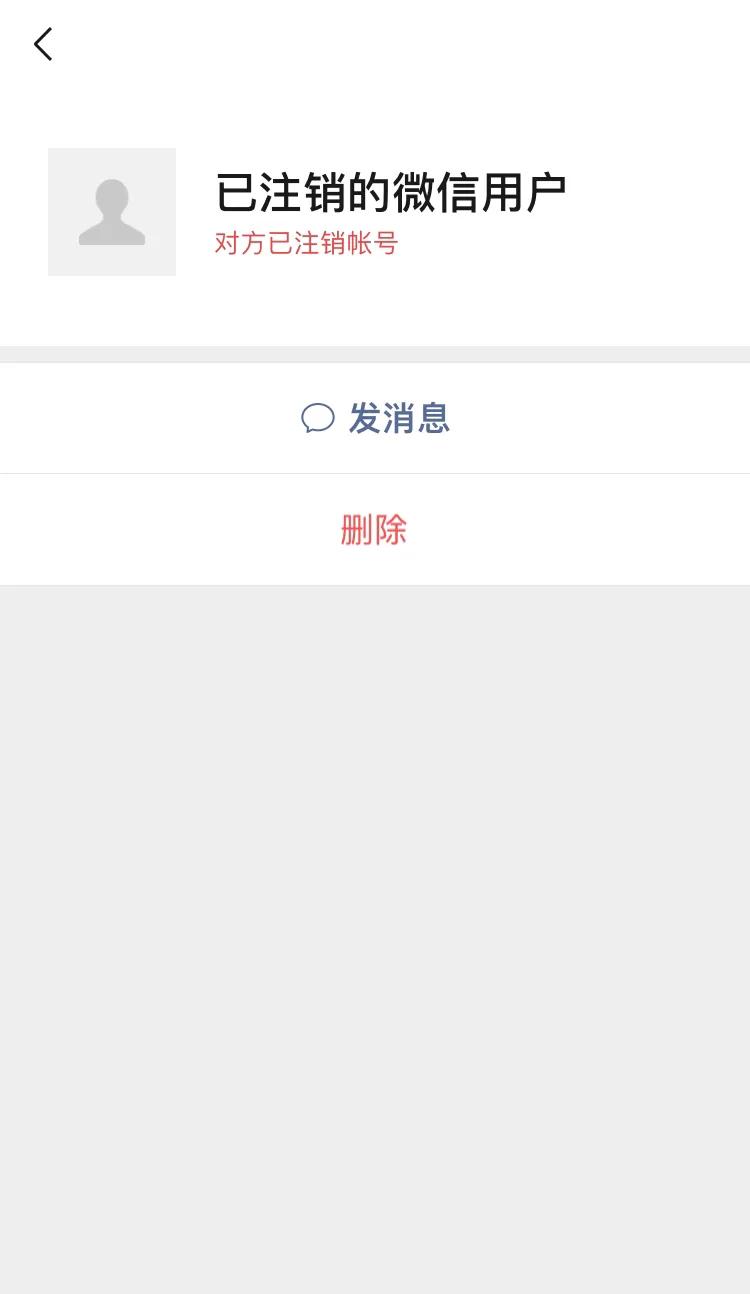Click the 发消息 row to message user

coord(374,419)
